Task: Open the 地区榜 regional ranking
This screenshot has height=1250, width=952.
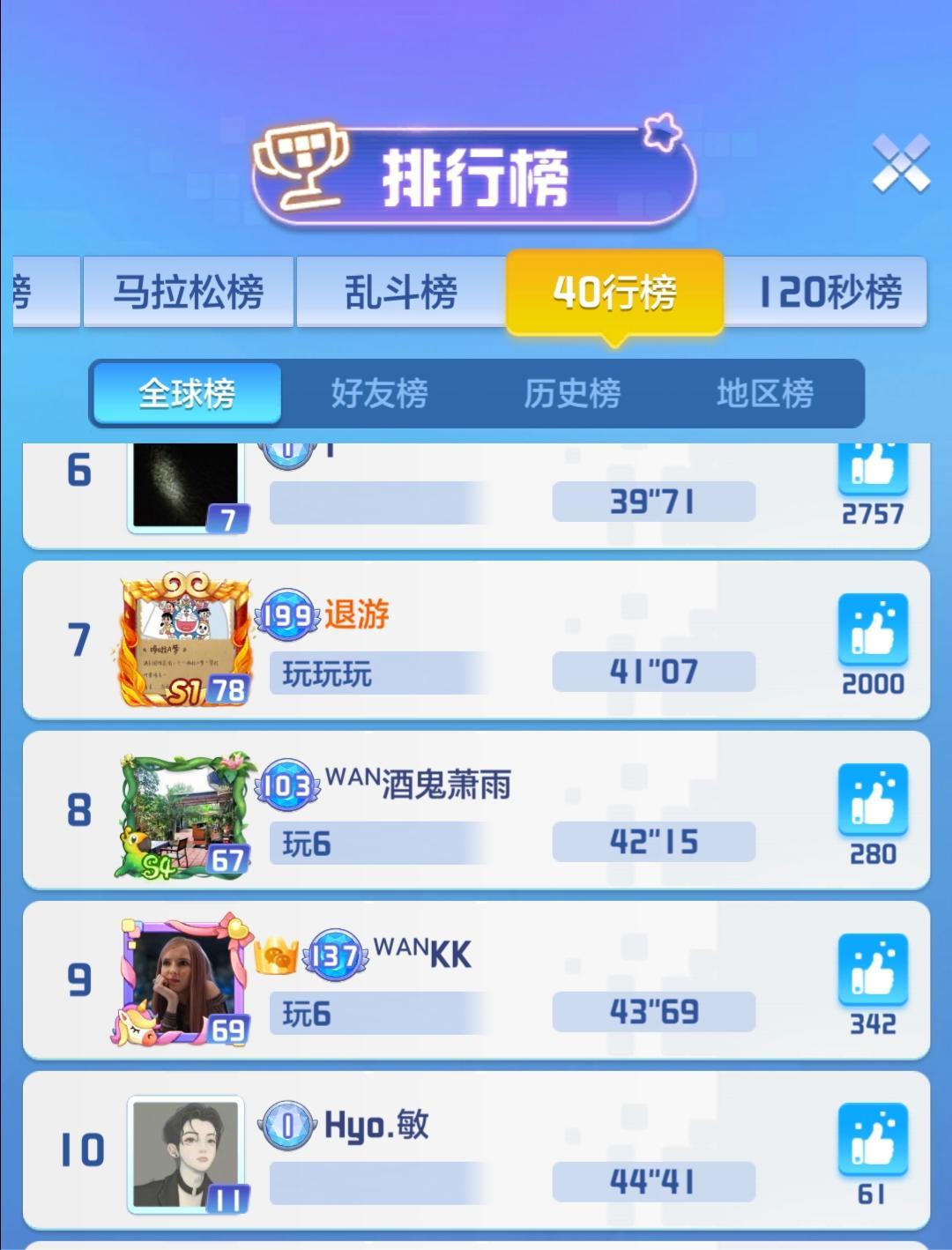Action: pos(764,393)
